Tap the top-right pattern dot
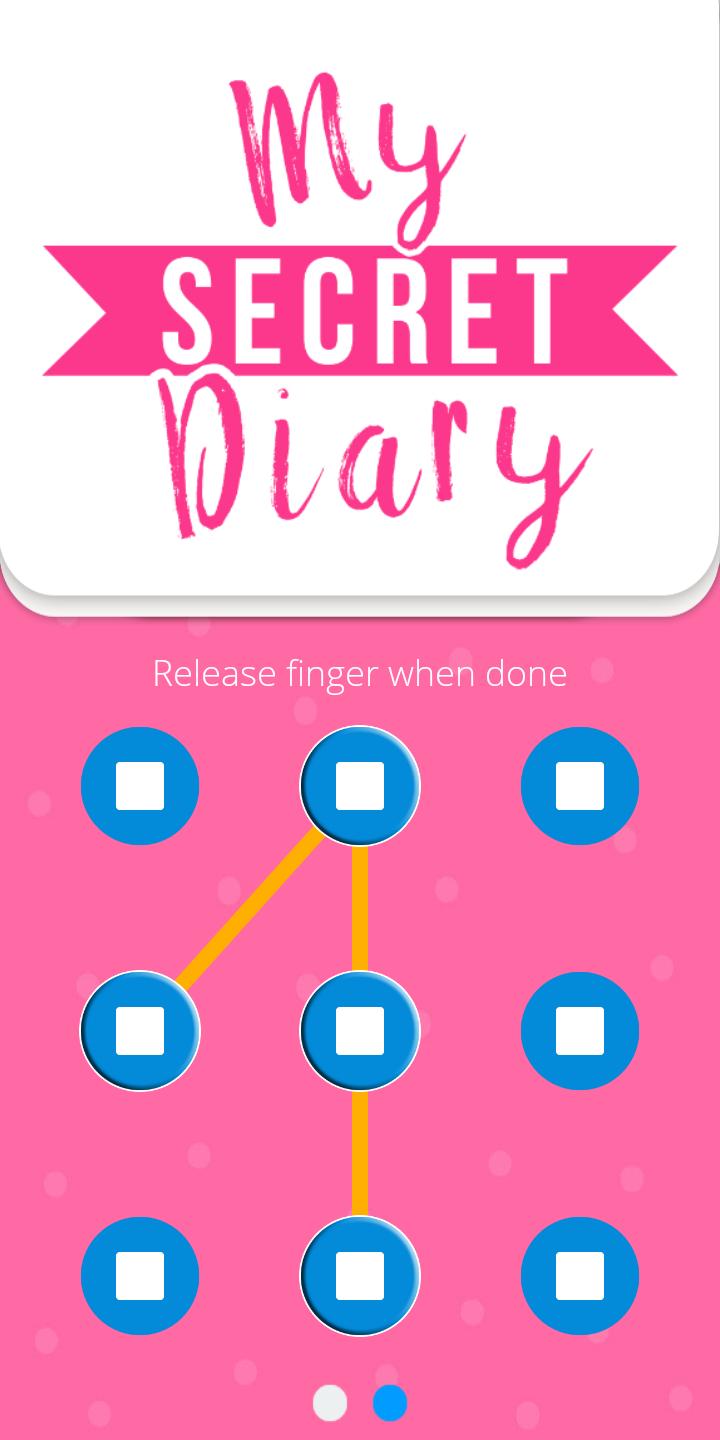 580,786
